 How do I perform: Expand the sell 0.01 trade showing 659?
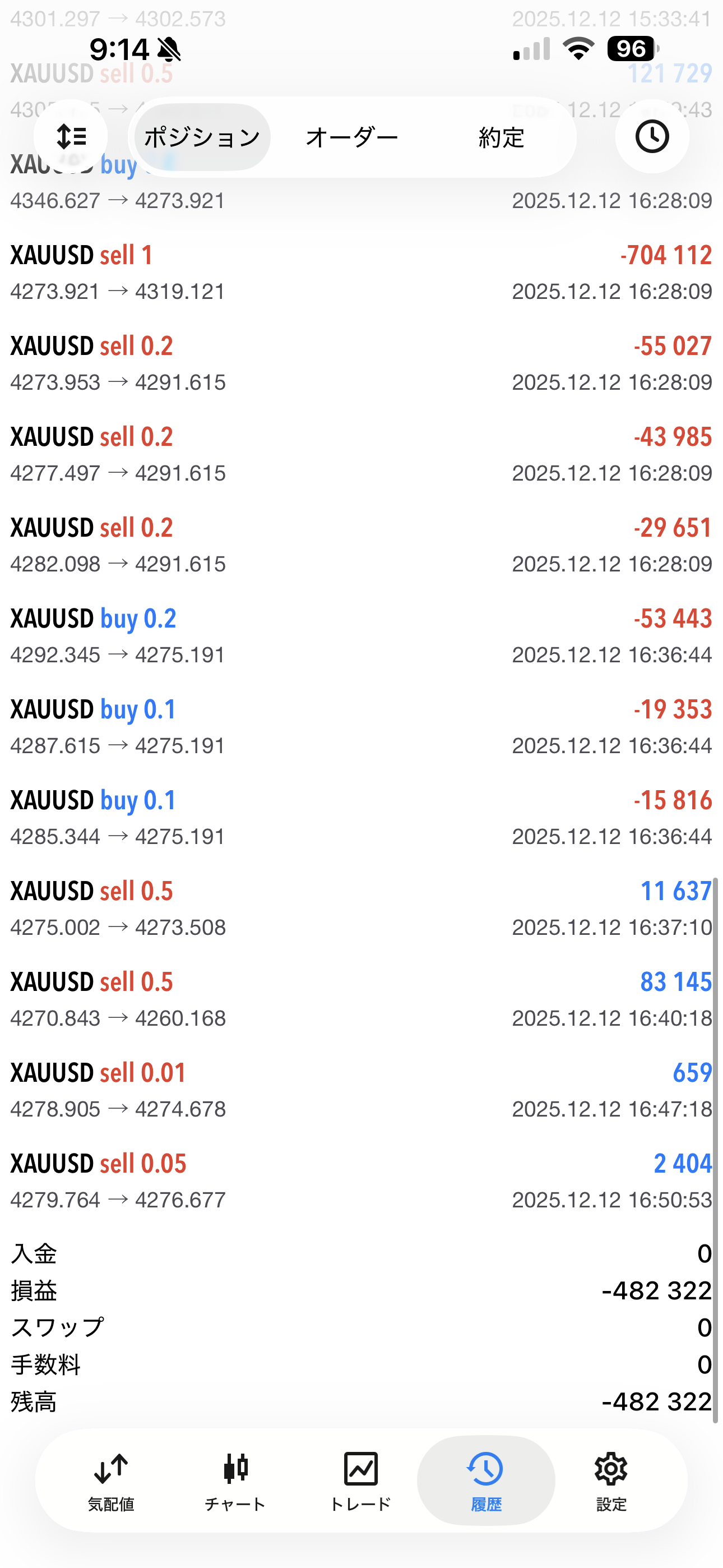(361, 1090)
